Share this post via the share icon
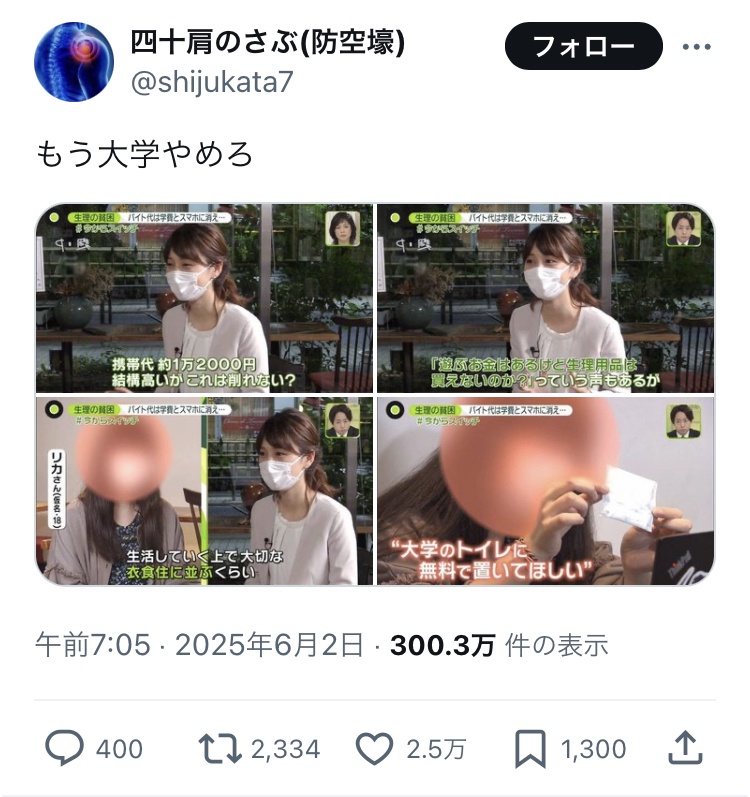This screenshot has height=797, width=750. (x=683, y=747)
